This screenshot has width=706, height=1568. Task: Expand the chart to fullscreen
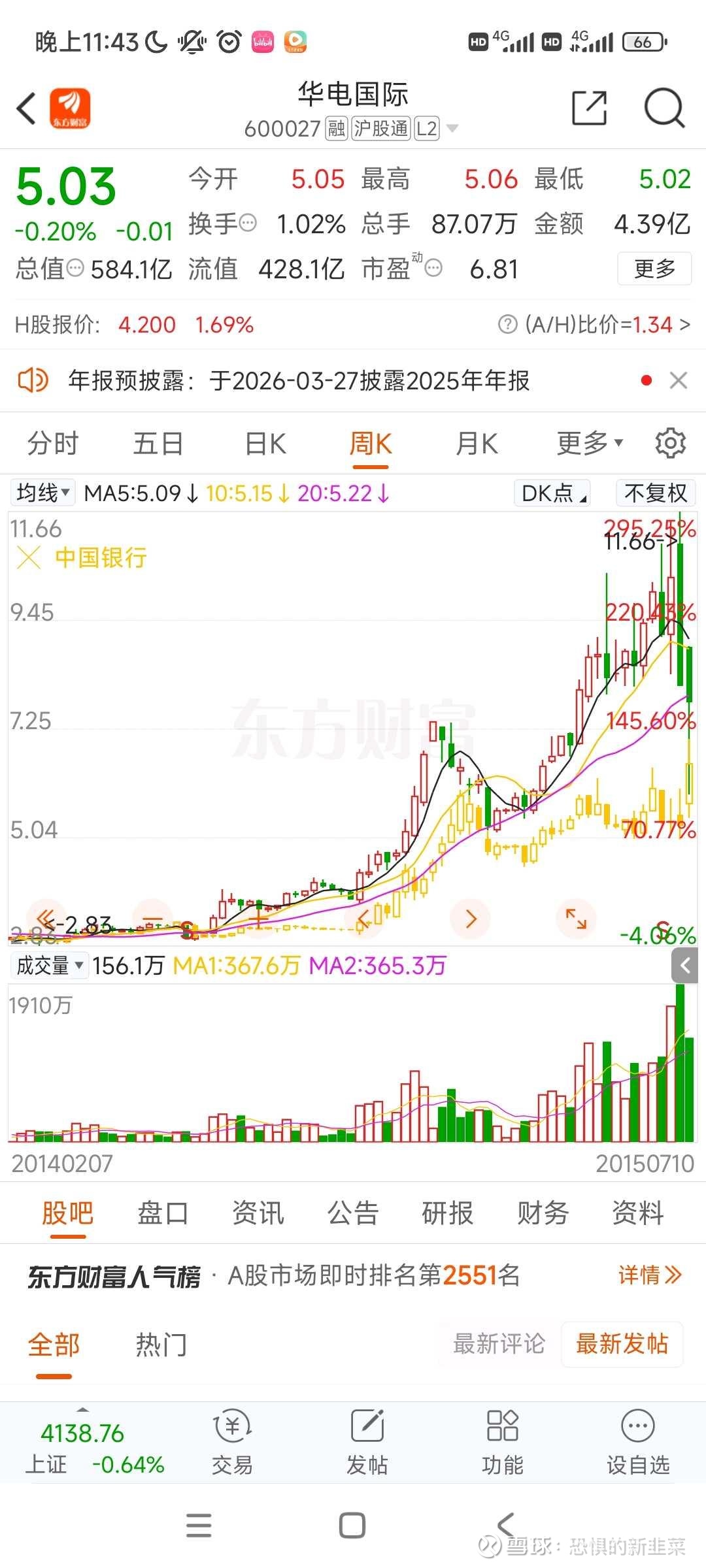click(x=576, y=919)
